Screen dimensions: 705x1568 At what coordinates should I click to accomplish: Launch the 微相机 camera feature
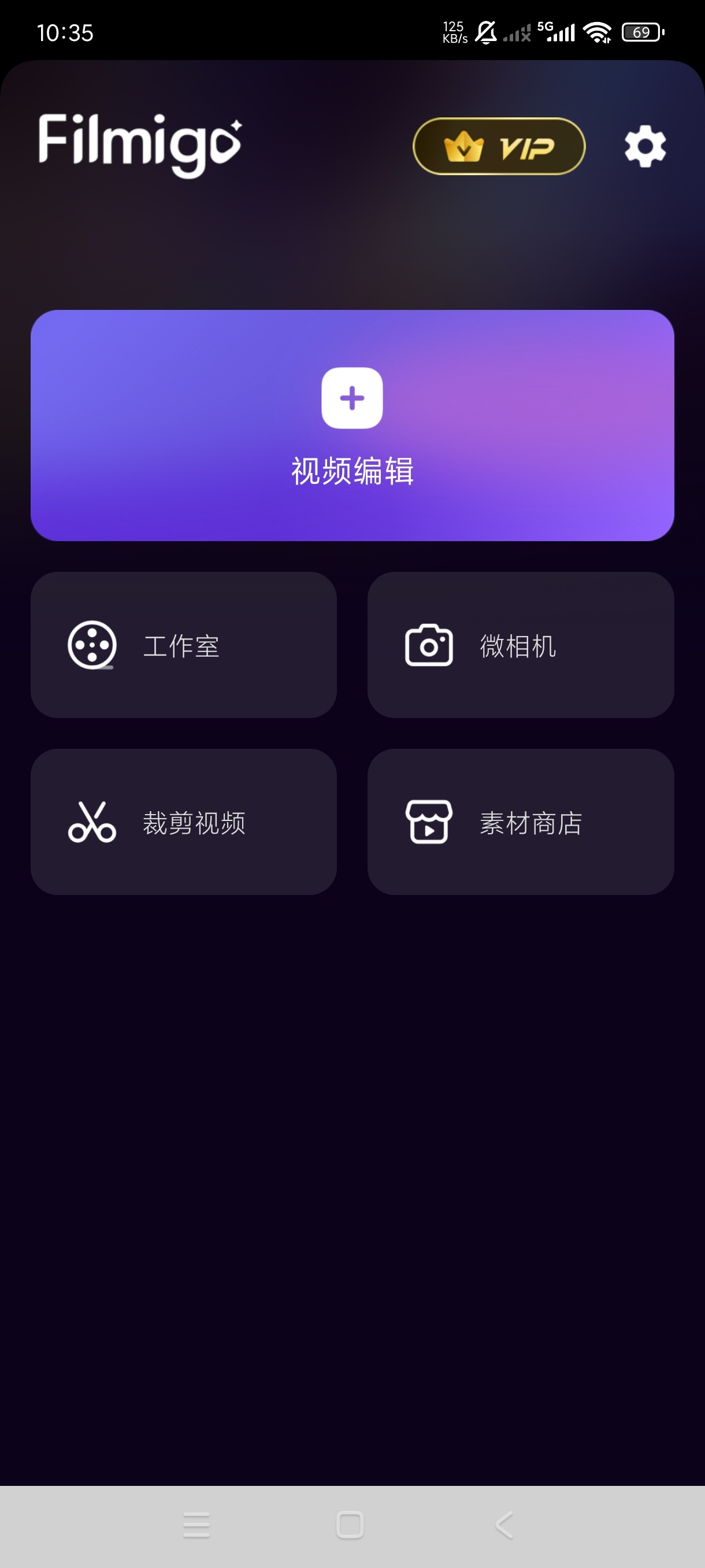(521, 646)
